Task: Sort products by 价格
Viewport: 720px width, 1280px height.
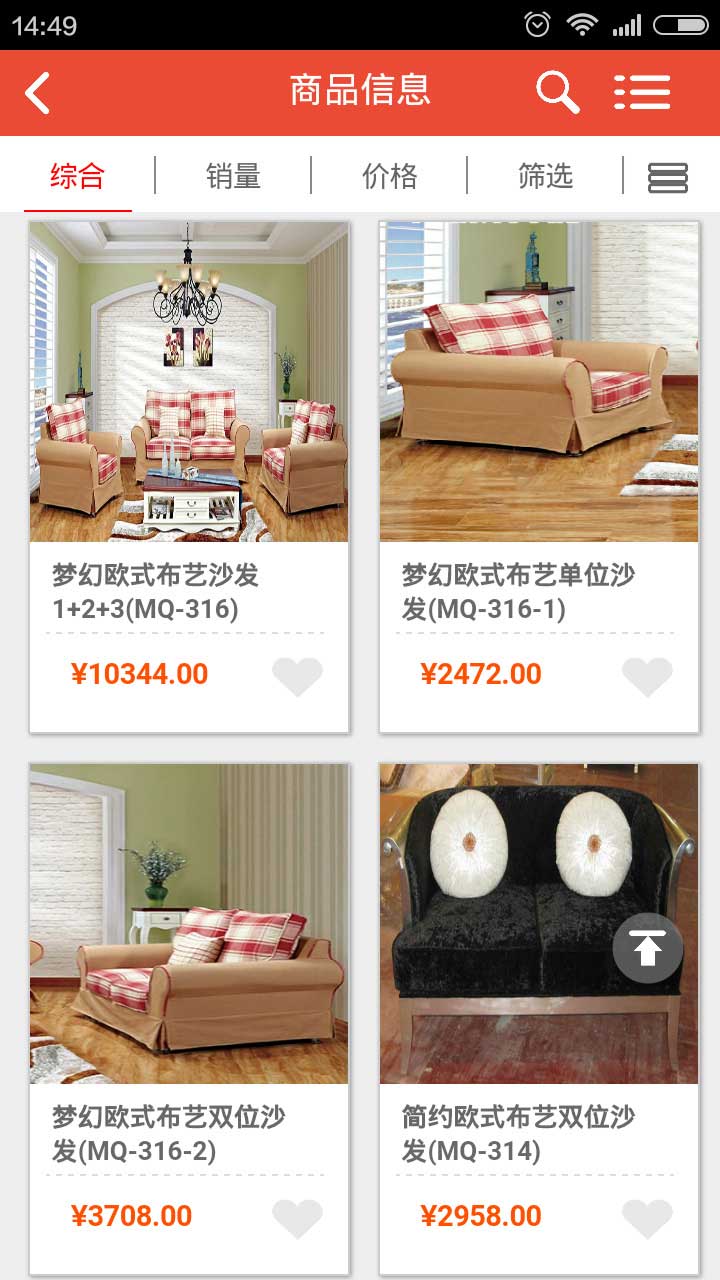Action: (x=389, y=176)
